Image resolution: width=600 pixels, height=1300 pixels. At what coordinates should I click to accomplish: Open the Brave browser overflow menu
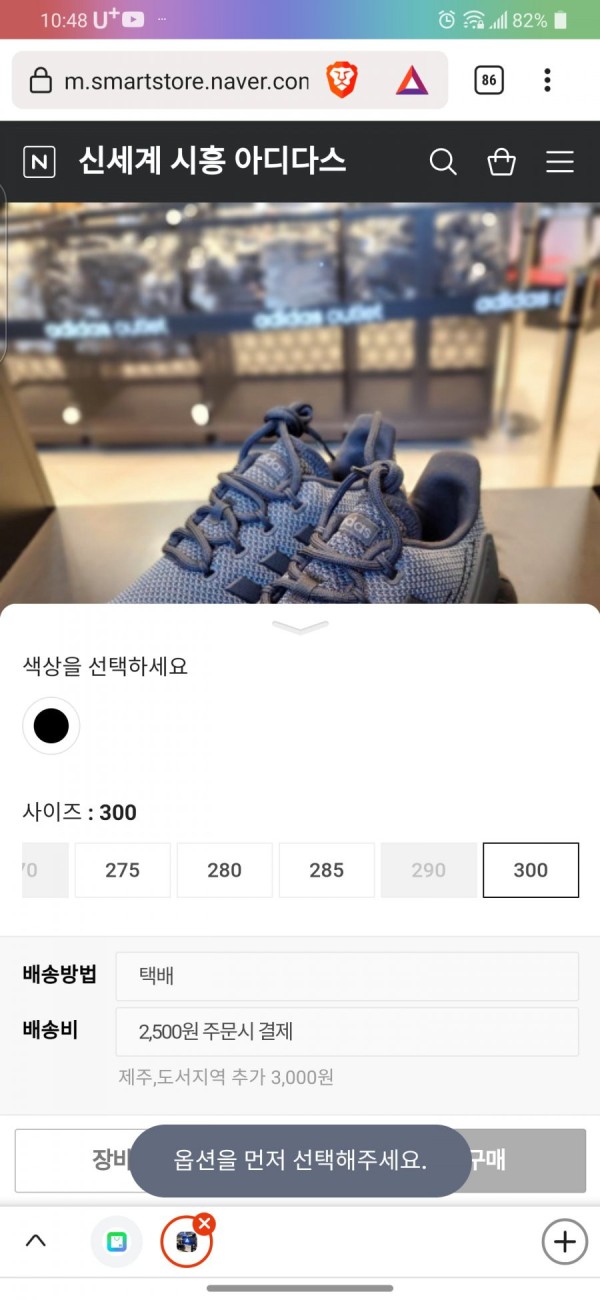(547, 80)
